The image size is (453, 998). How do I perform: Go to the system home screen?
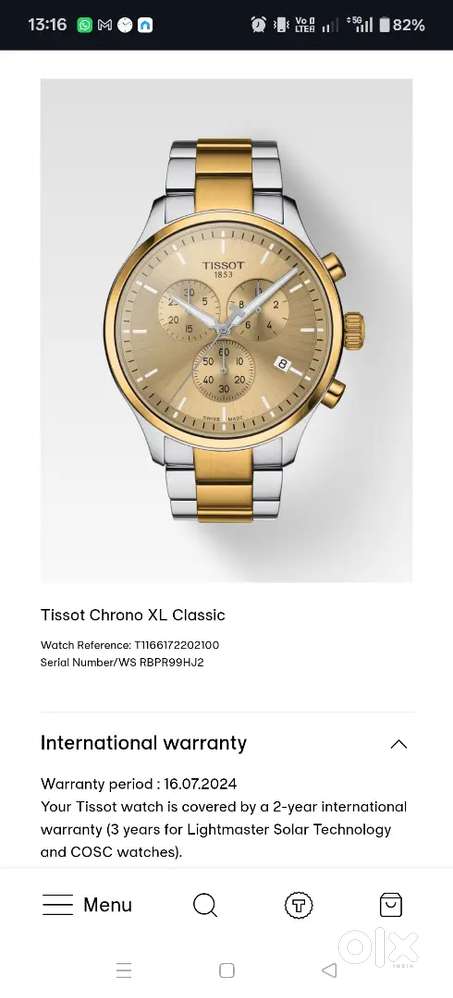pyautogui.click(x=226, y=970)
